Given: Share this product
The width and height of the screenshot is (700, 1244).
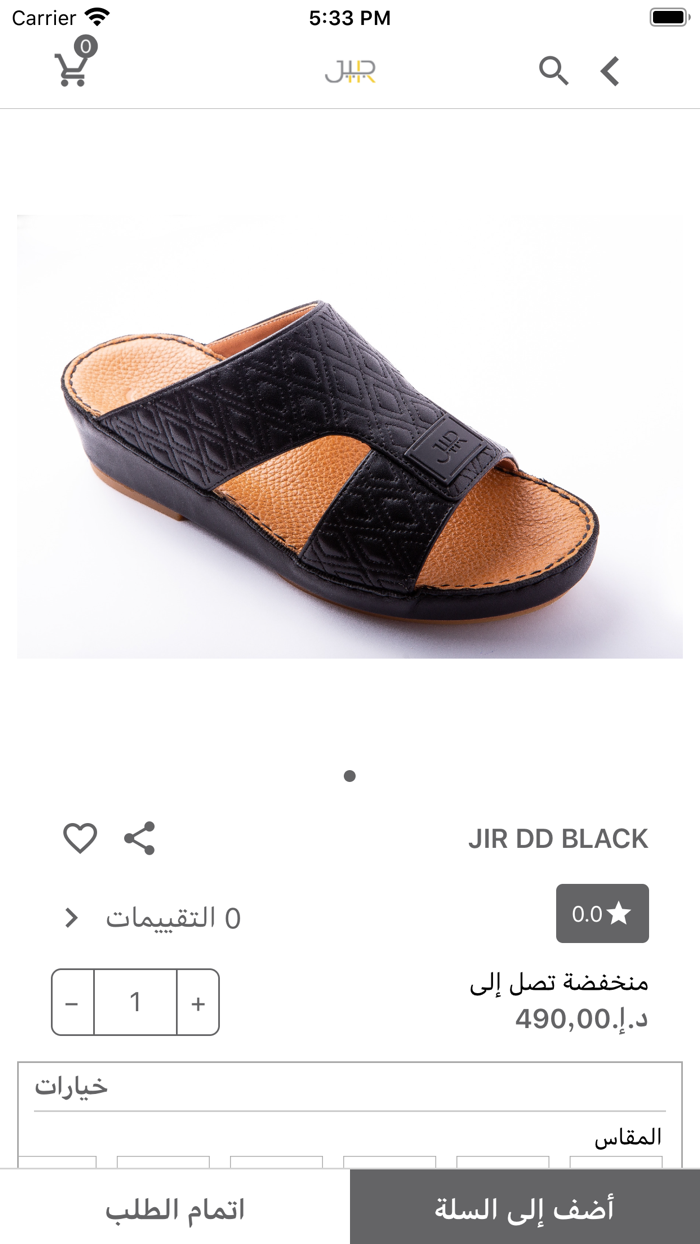Looking at the screenshot, I should coord(140,838).
